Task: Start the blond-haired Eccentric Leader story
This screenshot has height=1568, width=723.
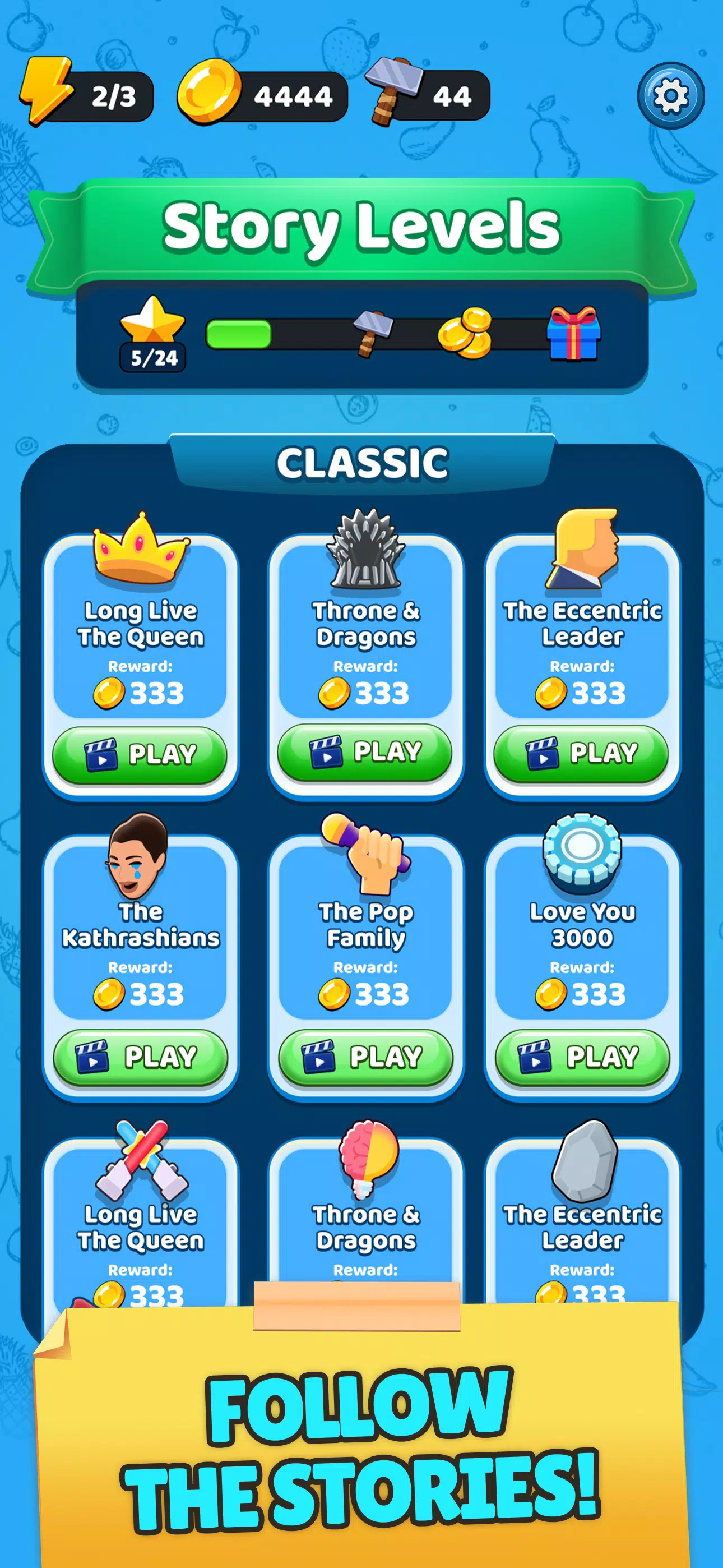Action: (581, 754)
